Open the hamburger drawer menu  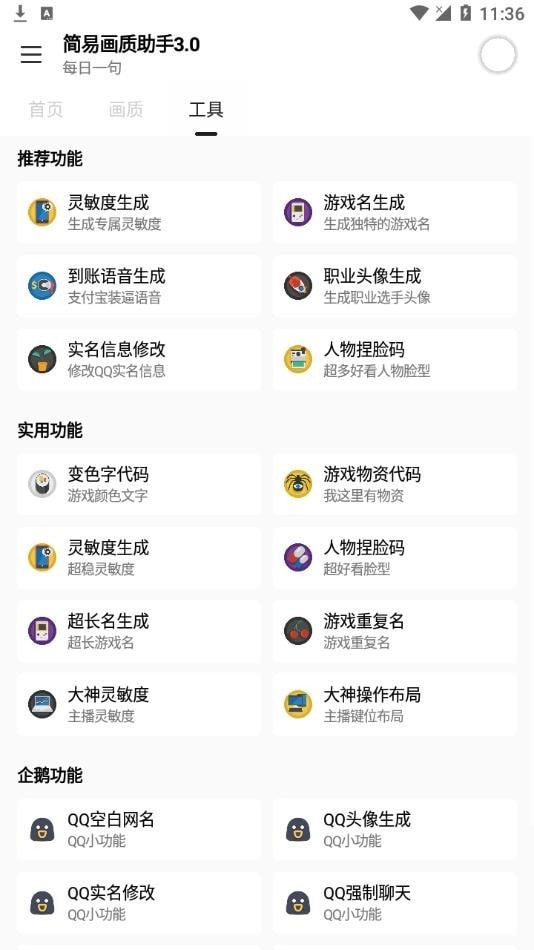[x=31, y=55]
